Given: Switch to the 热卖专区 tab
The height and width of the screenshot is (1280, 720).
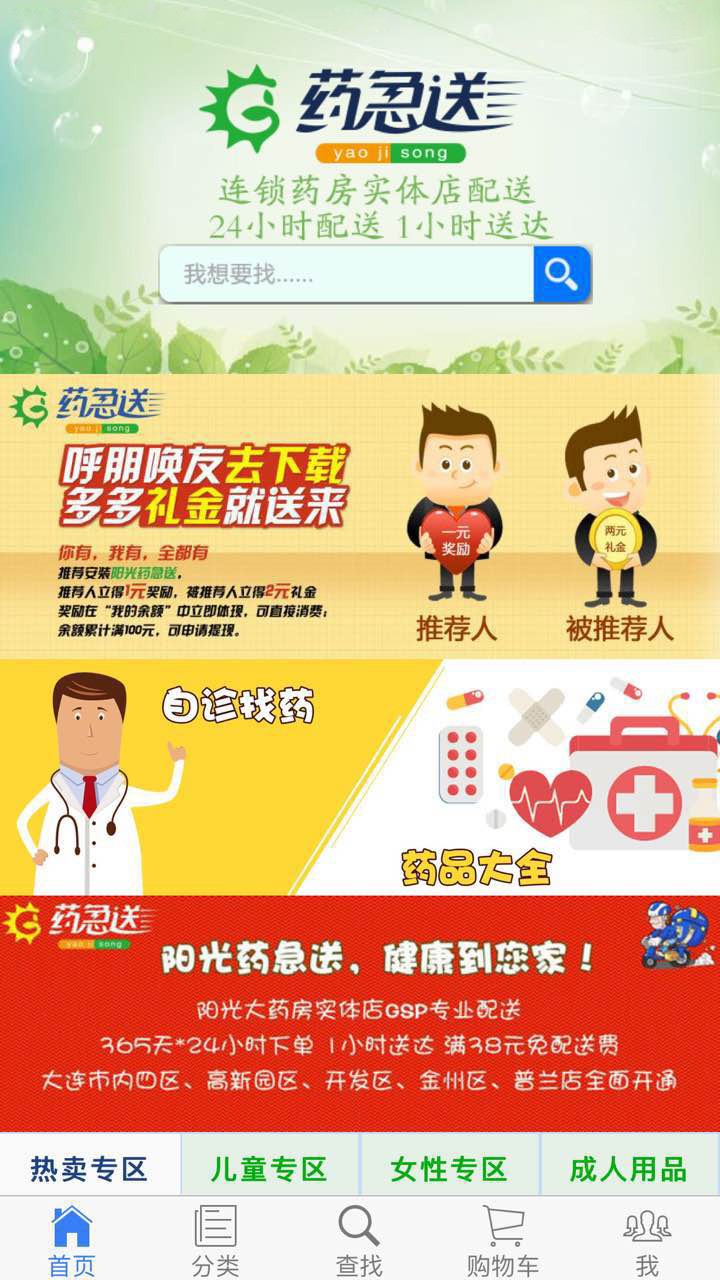Looking at the screenshot, I should pyautogui.click(x=90, y=1166).
